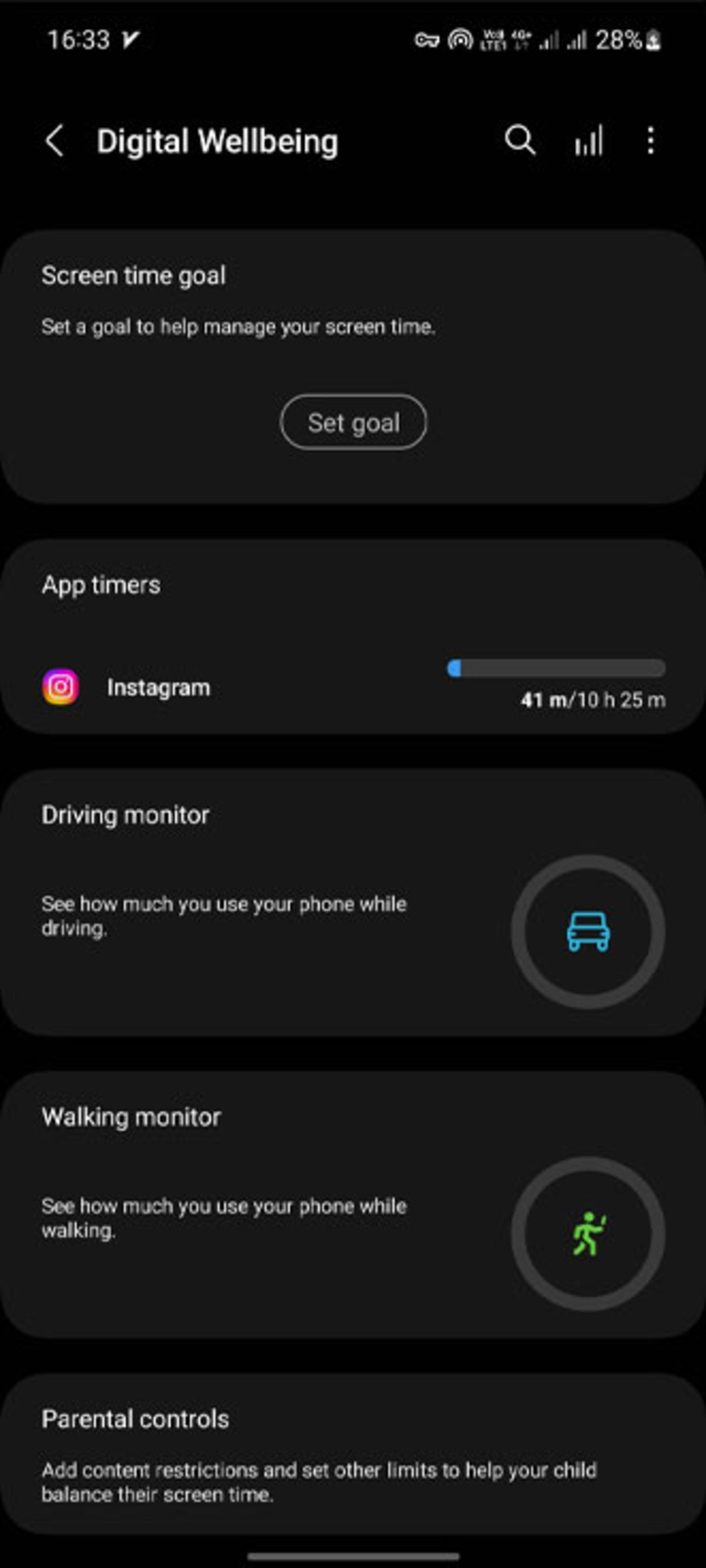The width and height of the screenshot is (706, 1568).
Task: Open search in Digital Wellbeing
Action: click(x=520, y=141)
